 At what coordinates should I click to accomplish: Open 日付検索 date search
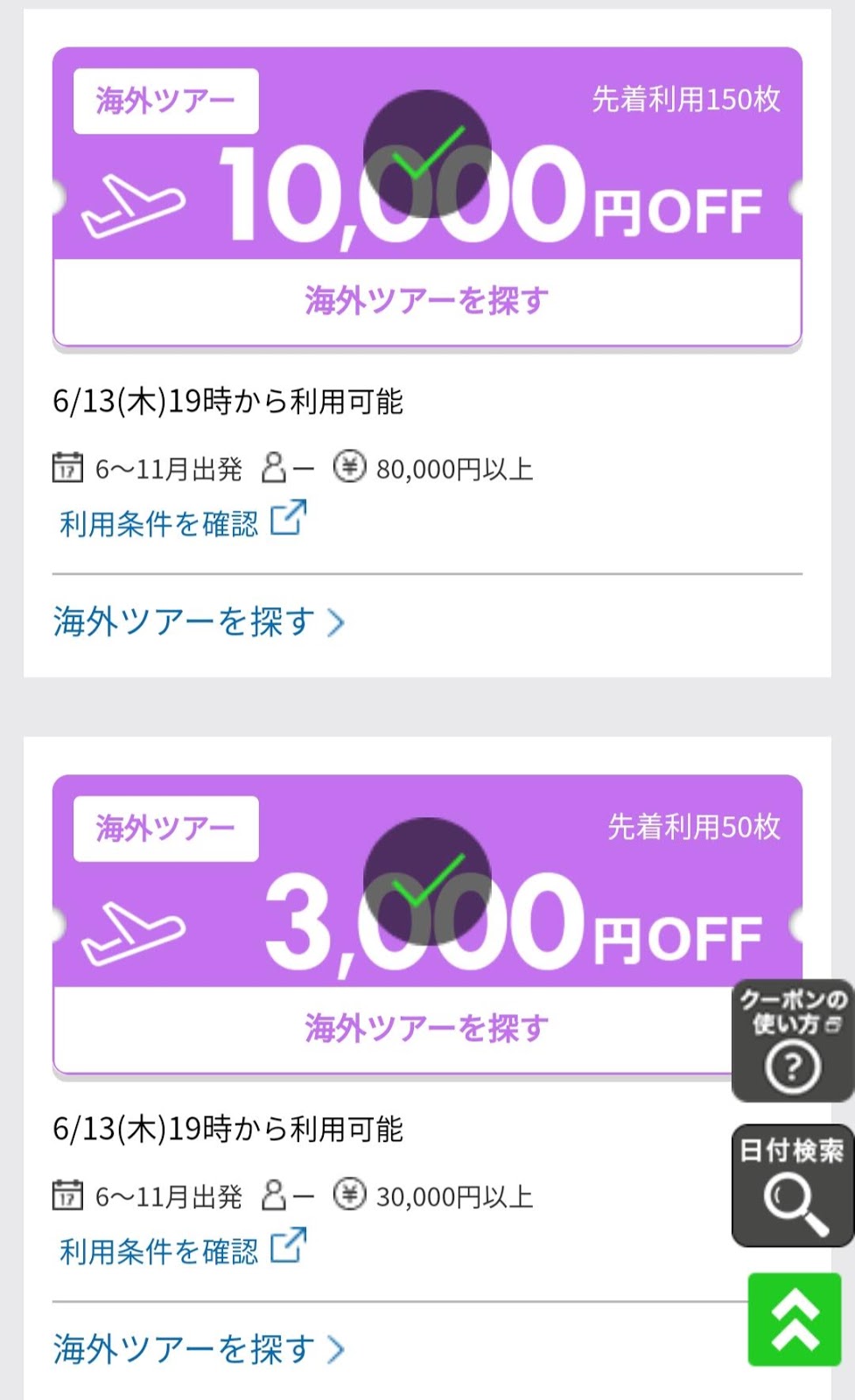(x=792, y=1185)
